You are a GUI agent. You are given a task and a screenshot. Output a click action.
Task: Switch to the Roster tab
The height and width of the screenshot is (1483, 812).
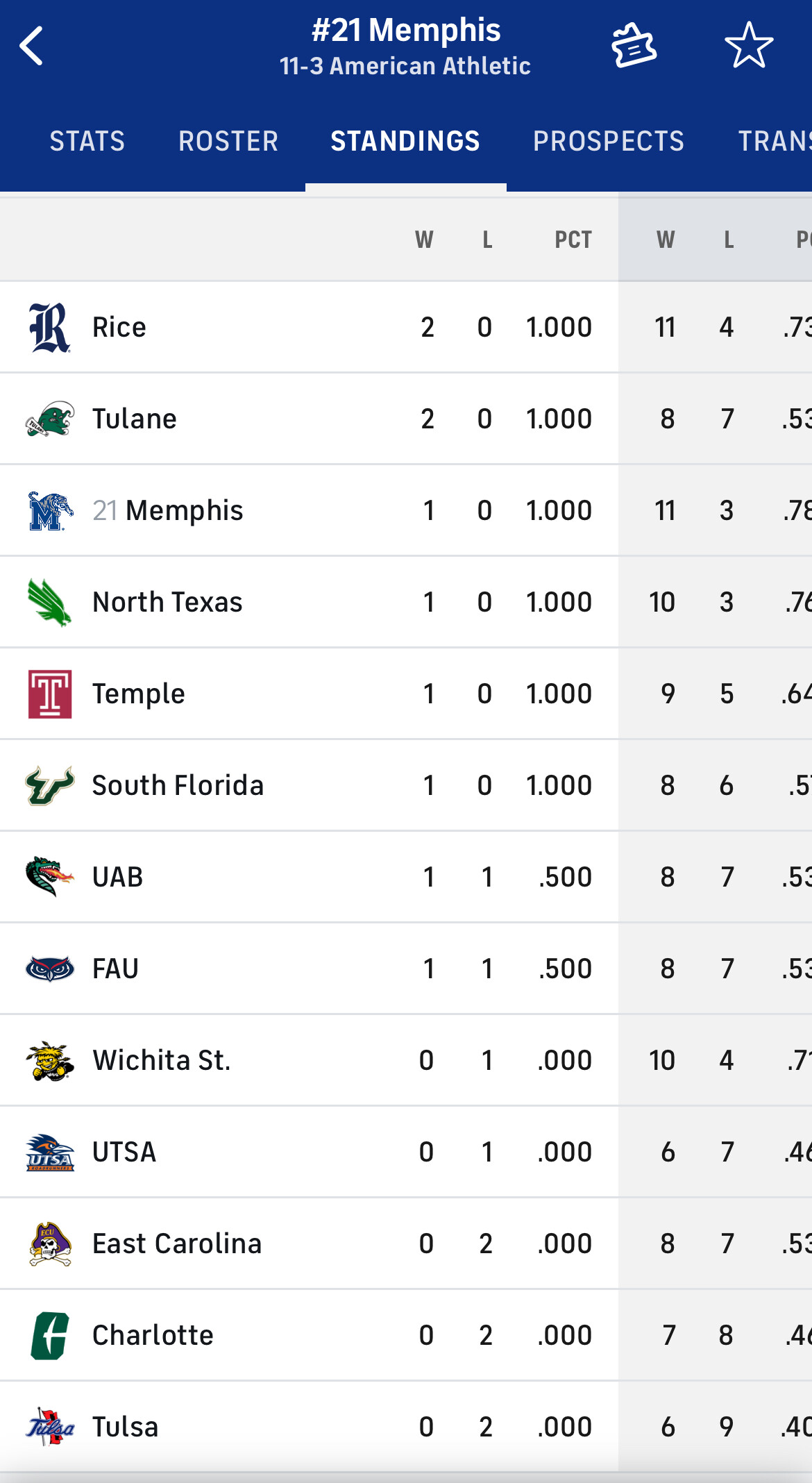pos(228,142)
